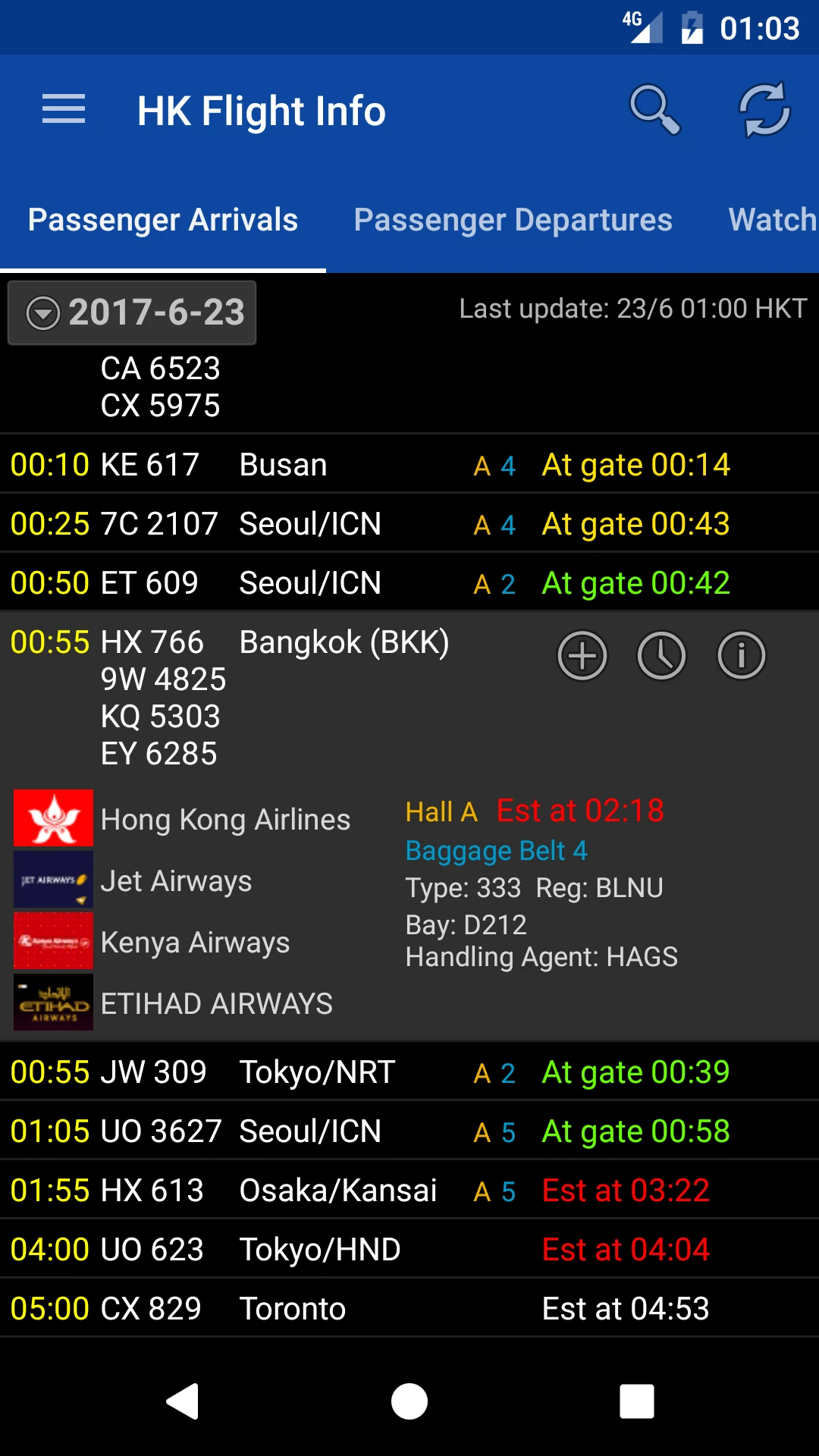Add flight HX 766 with plus icon
The image size is (819, 1456).
point(582,656)
